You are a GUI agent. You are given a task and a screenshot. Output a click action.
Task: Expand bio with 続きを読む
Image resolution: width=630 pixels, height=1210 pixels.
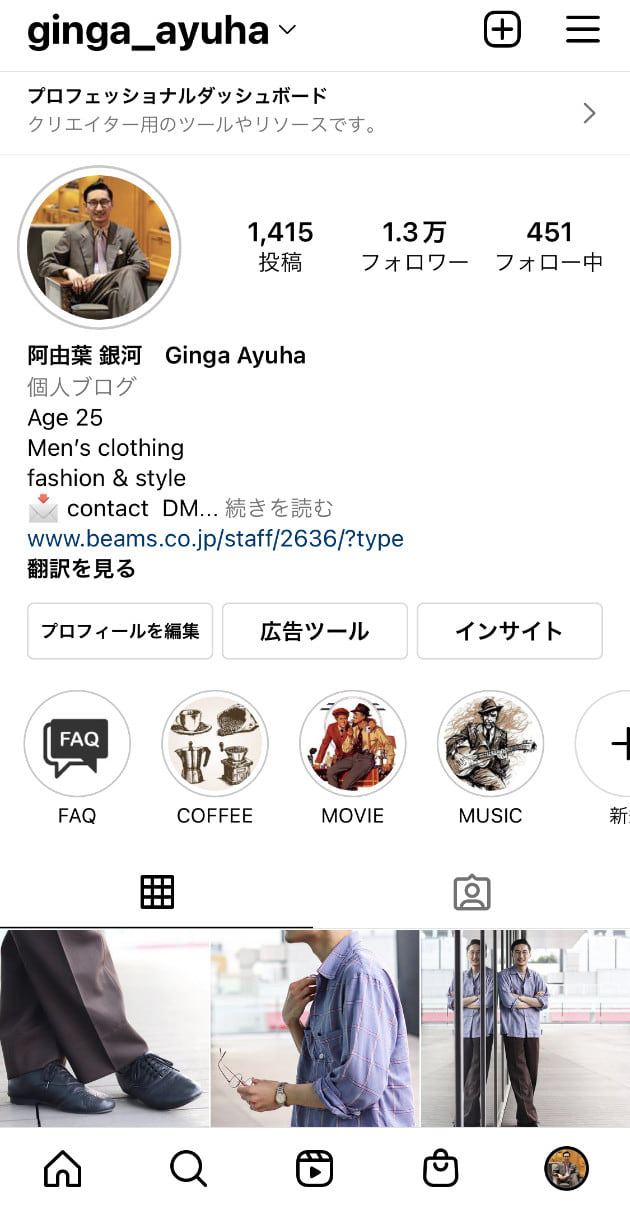[278, 508]
